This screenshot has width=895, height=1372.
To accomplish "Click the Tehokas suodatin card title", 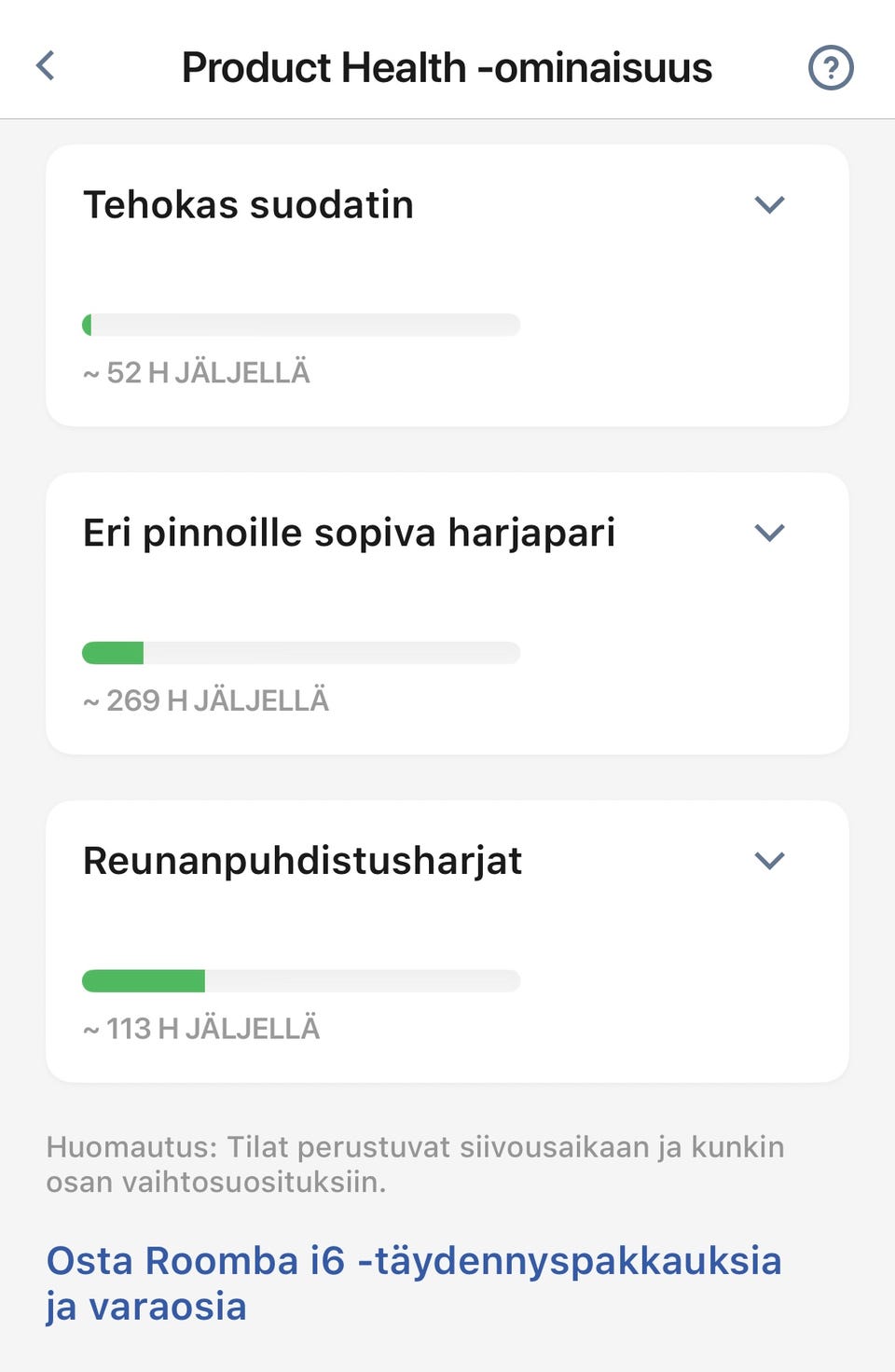I will click(248, 204).
